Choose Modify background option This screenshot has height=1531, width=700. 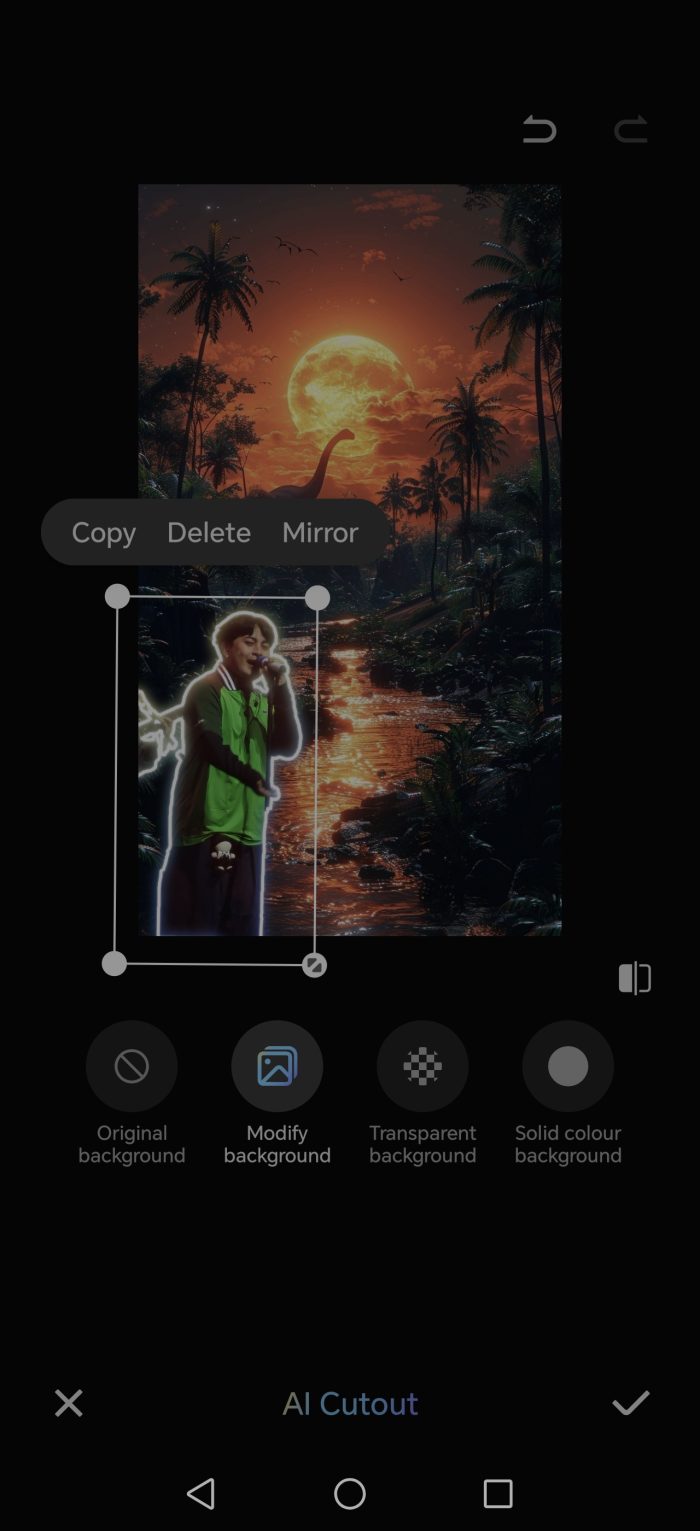(x=277, y=1067)
